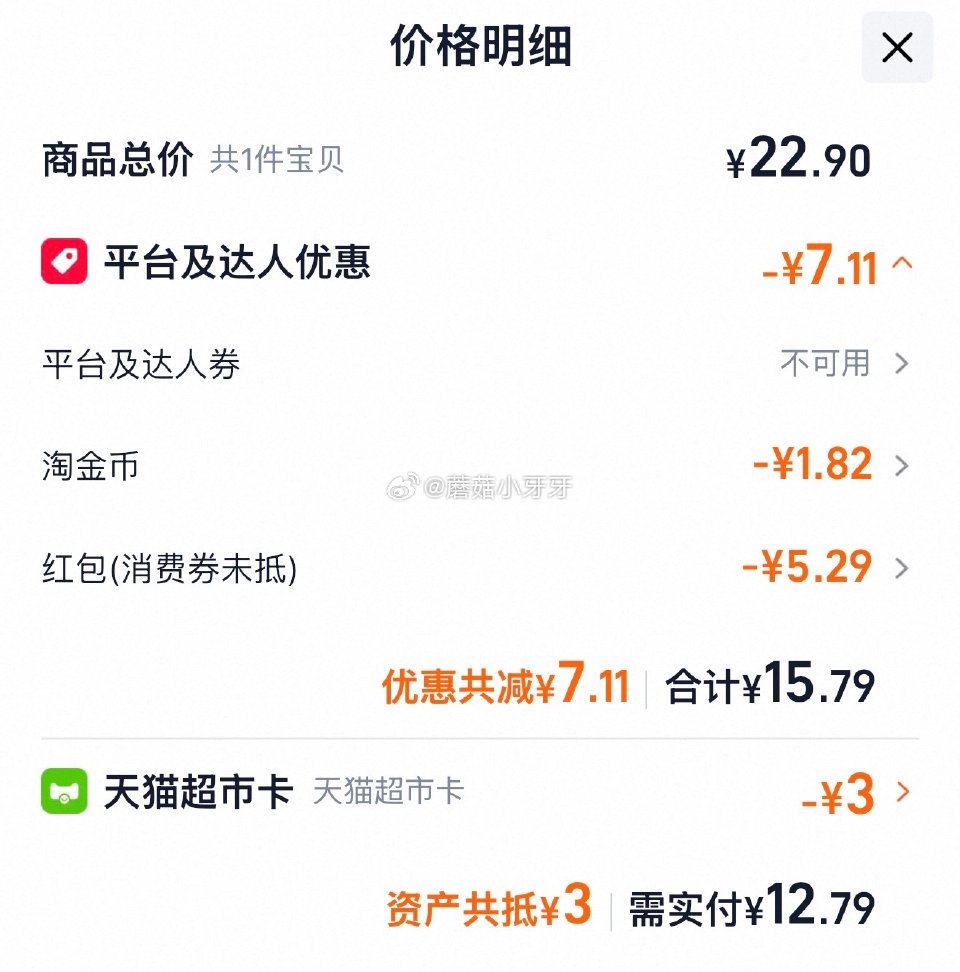The image size is (960, 972).
Task: Select the 商品总价 row
Action: coord(117,157)
